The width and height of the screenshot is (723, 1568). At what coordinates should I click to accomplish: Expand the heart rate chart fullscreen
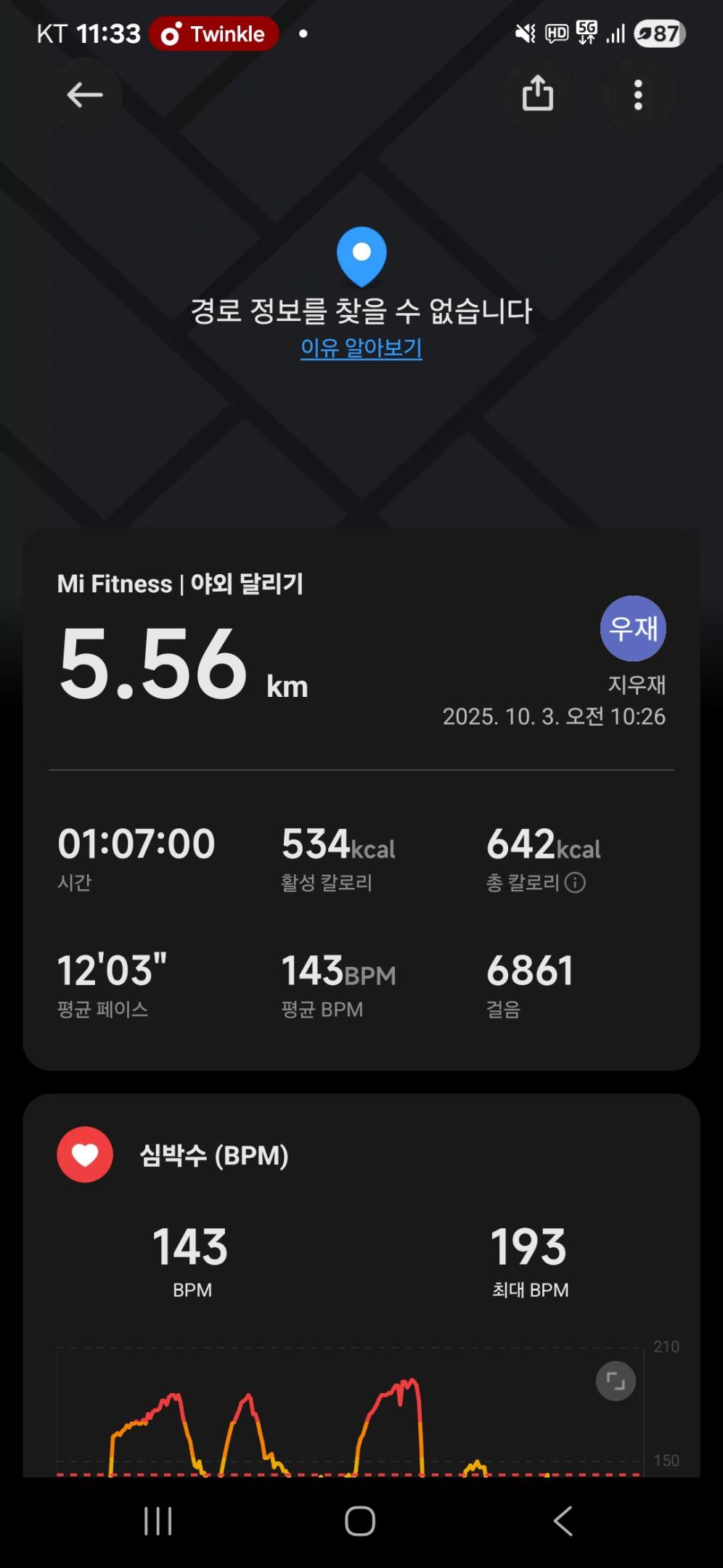616,1381
